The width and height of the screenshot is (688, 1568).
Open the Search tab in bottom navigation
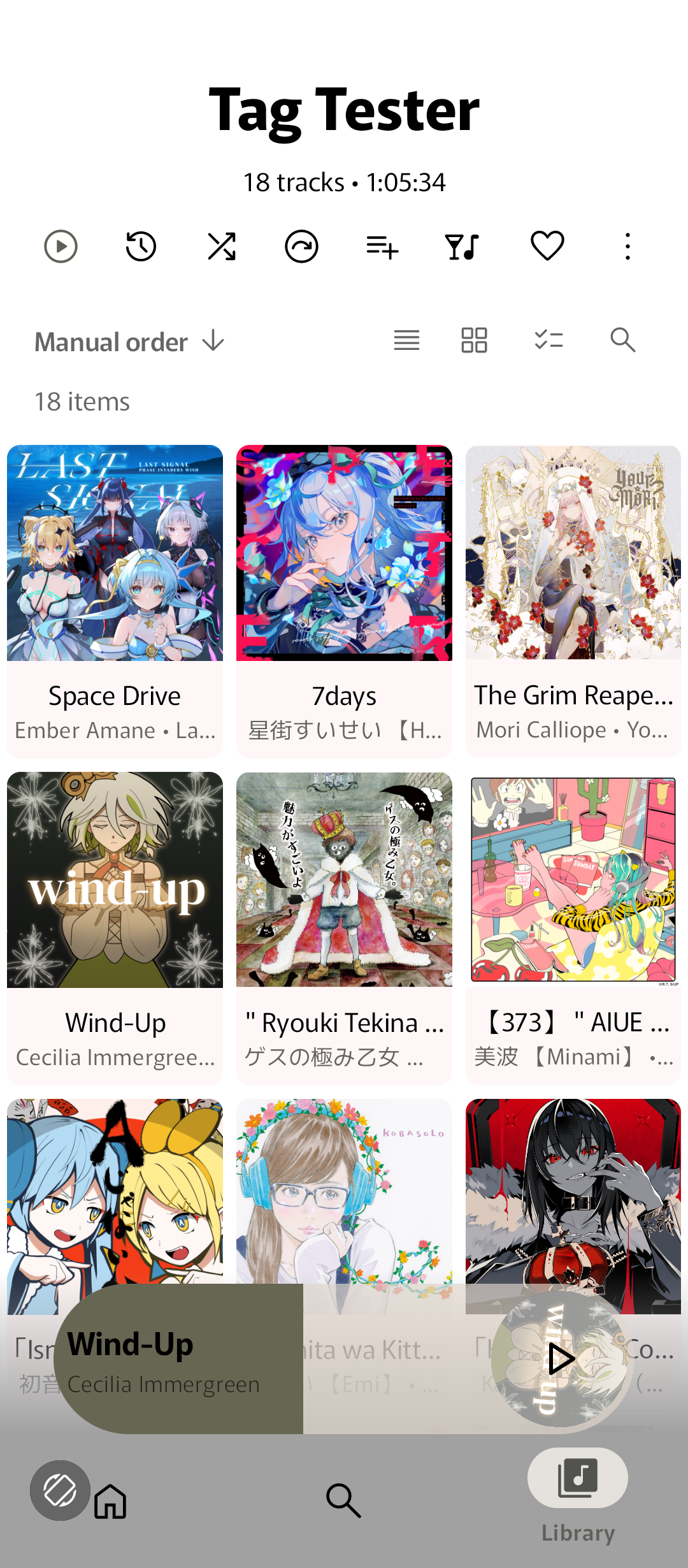coord(343,1500)
